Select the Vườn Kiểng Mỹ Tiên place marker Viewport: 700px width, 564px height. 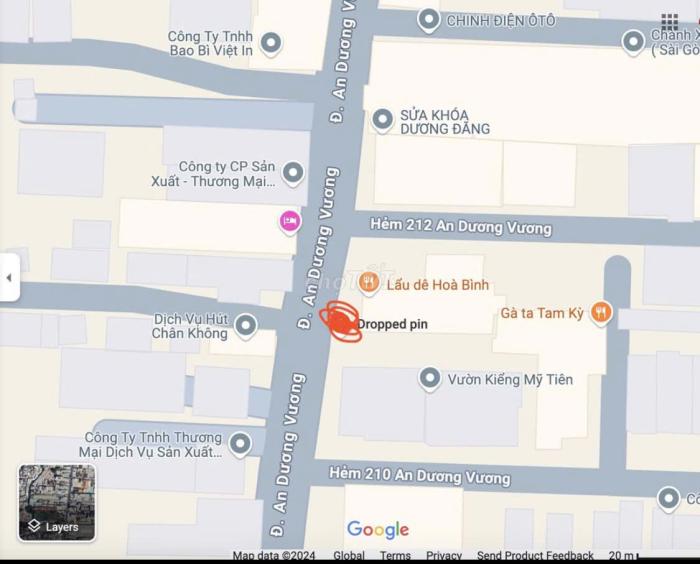point(430,379)
